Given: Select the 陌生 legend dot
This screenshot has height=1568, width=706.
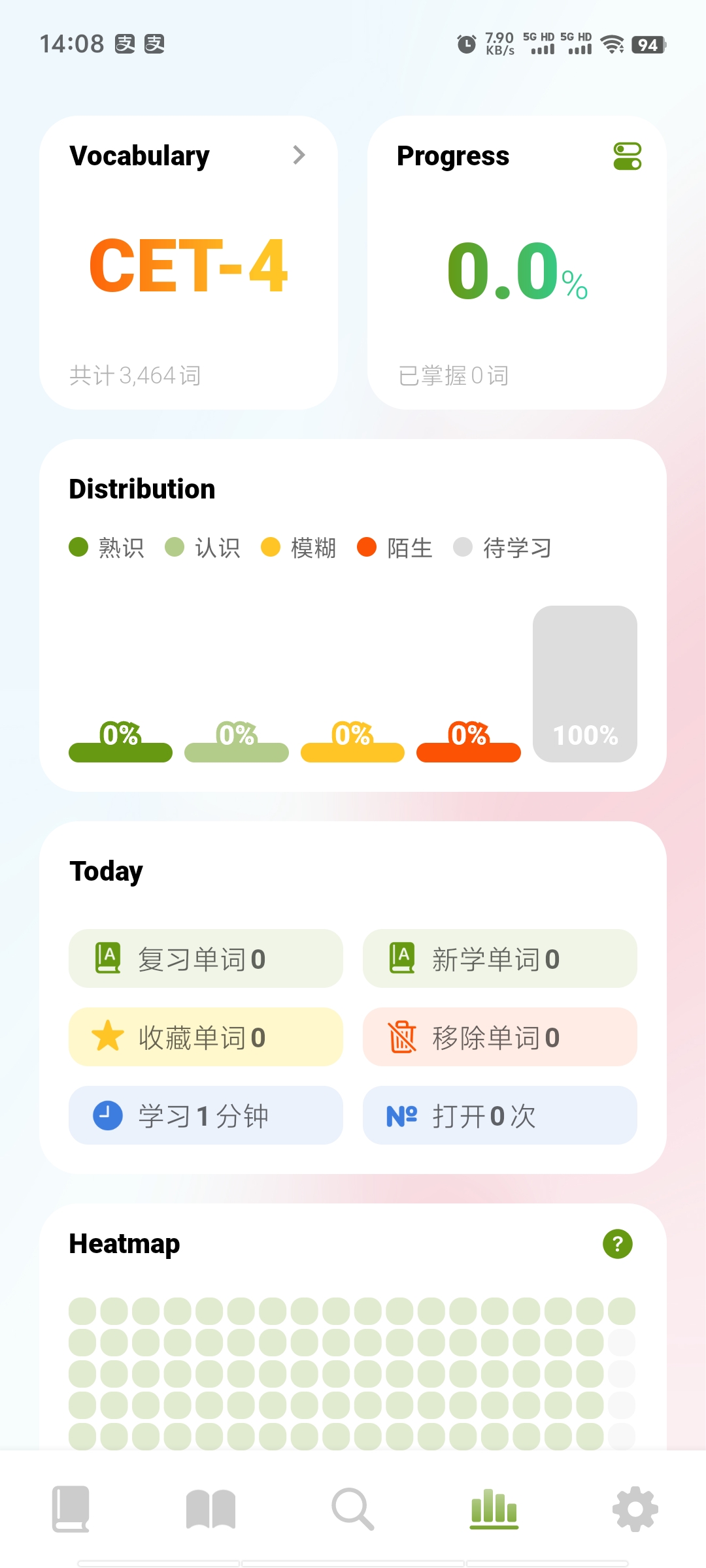Looking at the screenshot, I should (x=367, y=548).
